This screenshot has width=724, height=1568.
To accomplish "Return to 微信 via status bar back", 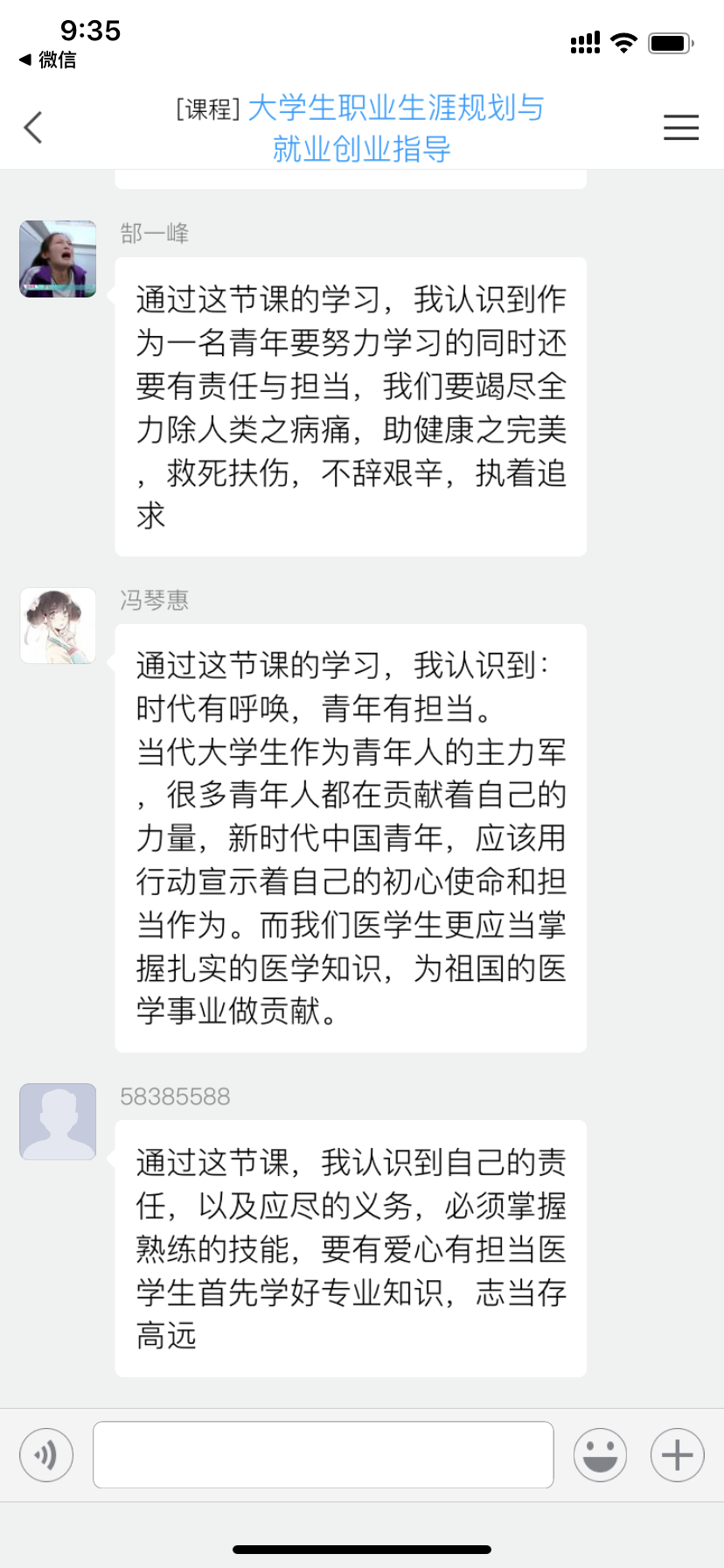I will [48, 59].
